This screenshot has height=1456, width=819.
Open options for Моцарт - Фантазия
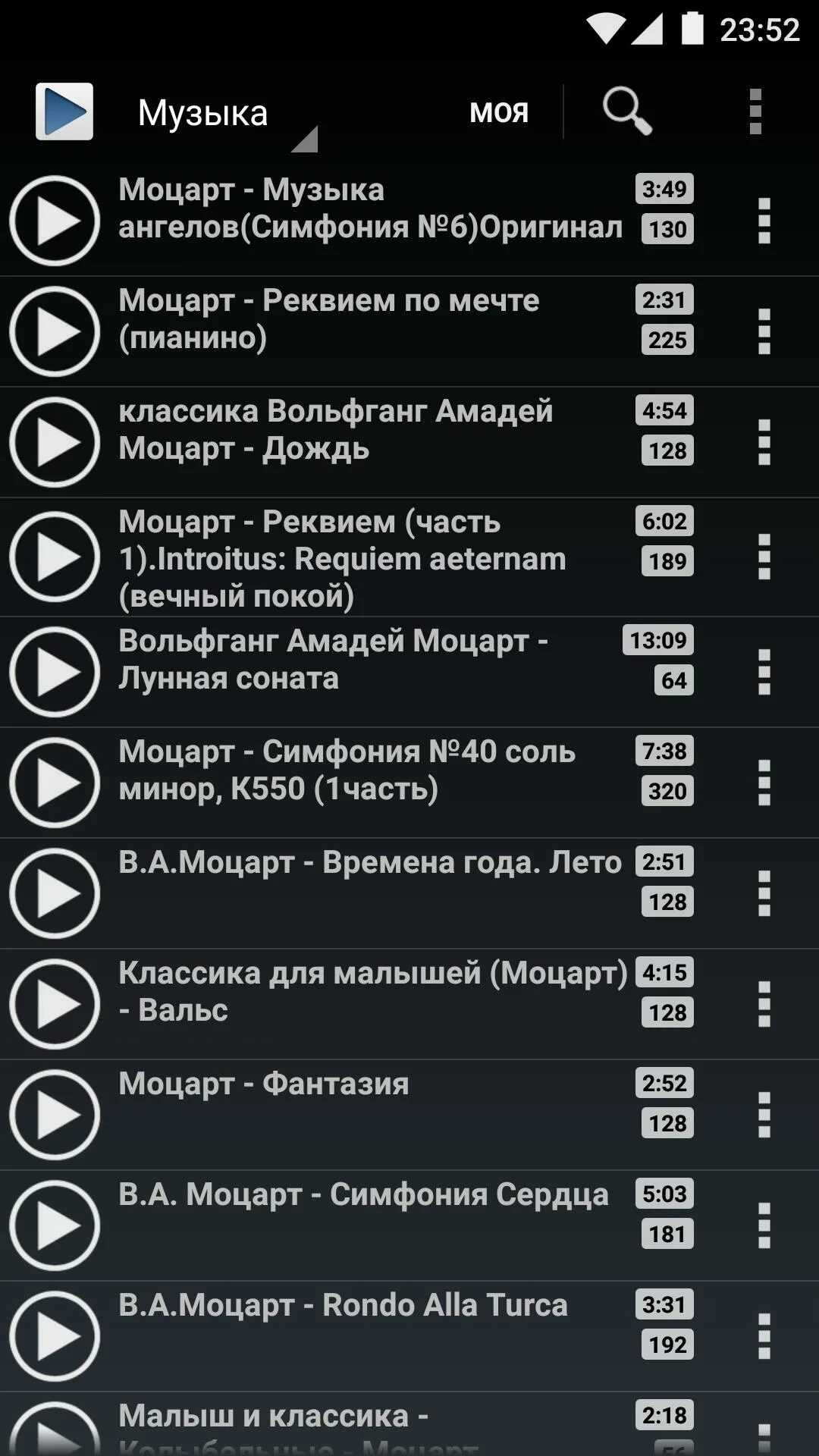click(x=764, y=1115)
